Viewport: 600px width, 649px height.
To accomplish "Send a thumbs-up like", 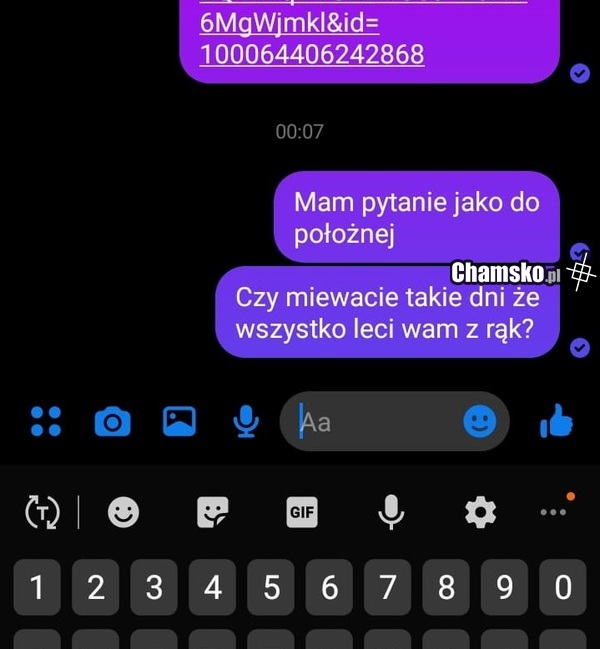I will coord(556,422).
